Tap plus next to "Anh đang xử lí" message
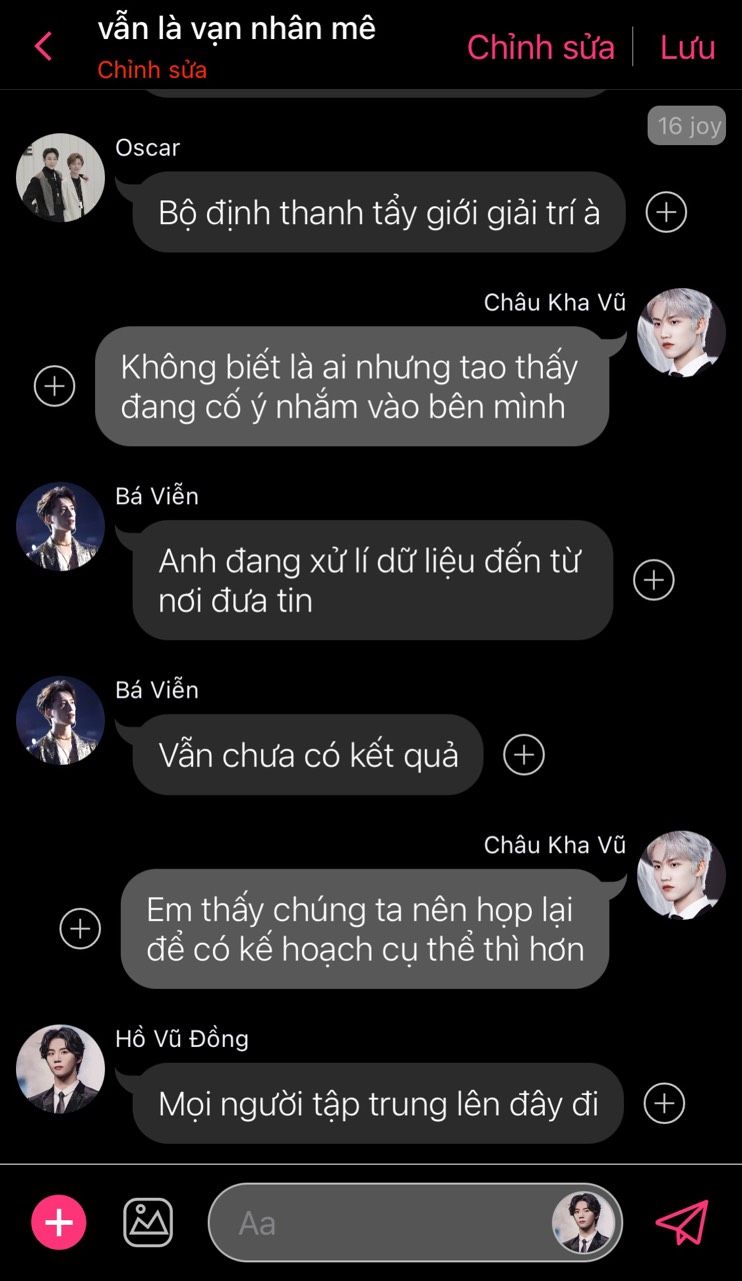Viewport: 742px width, 1281px height. (x=654, y=579)
